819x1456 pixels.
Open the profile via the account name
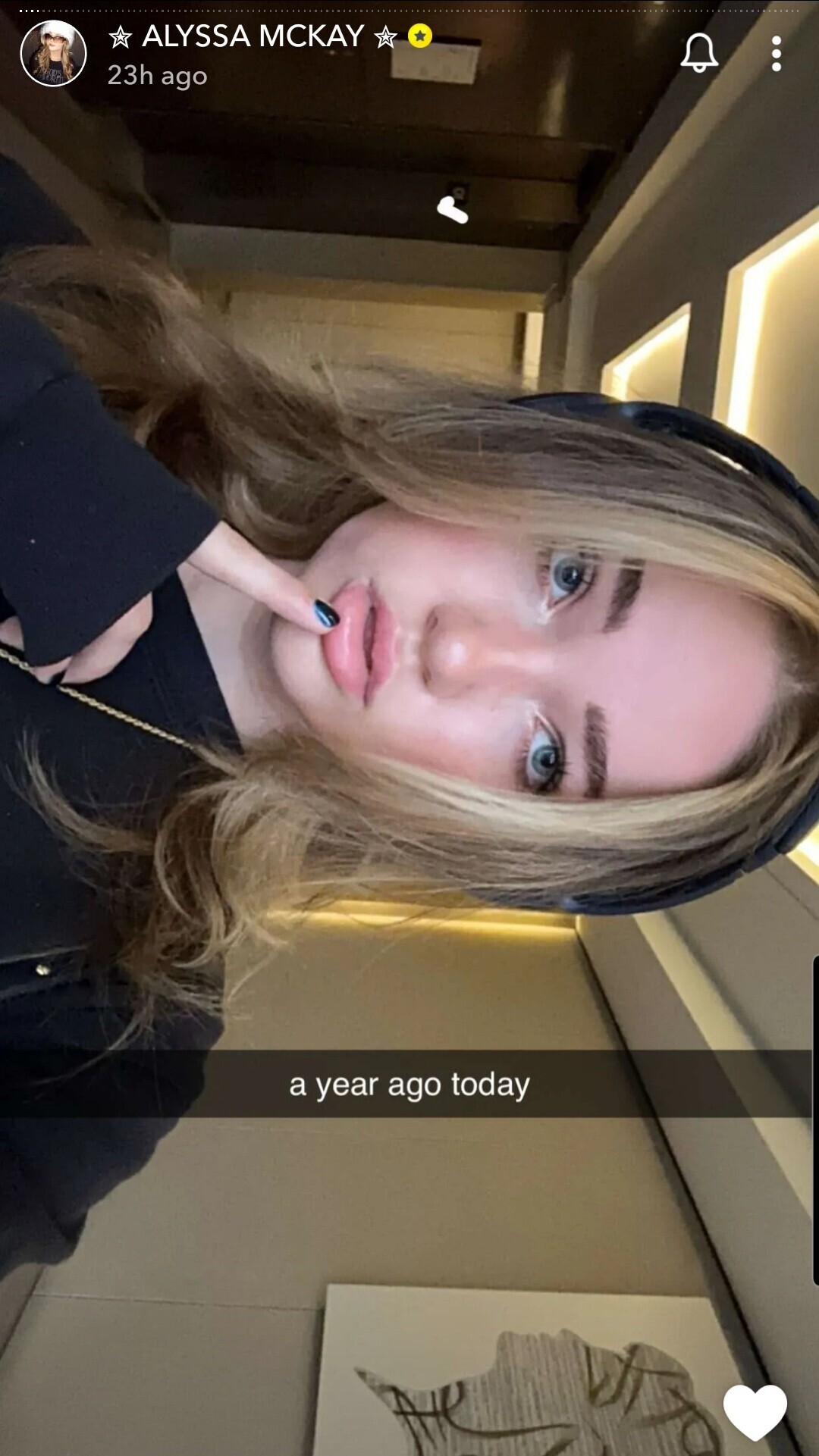253,36
